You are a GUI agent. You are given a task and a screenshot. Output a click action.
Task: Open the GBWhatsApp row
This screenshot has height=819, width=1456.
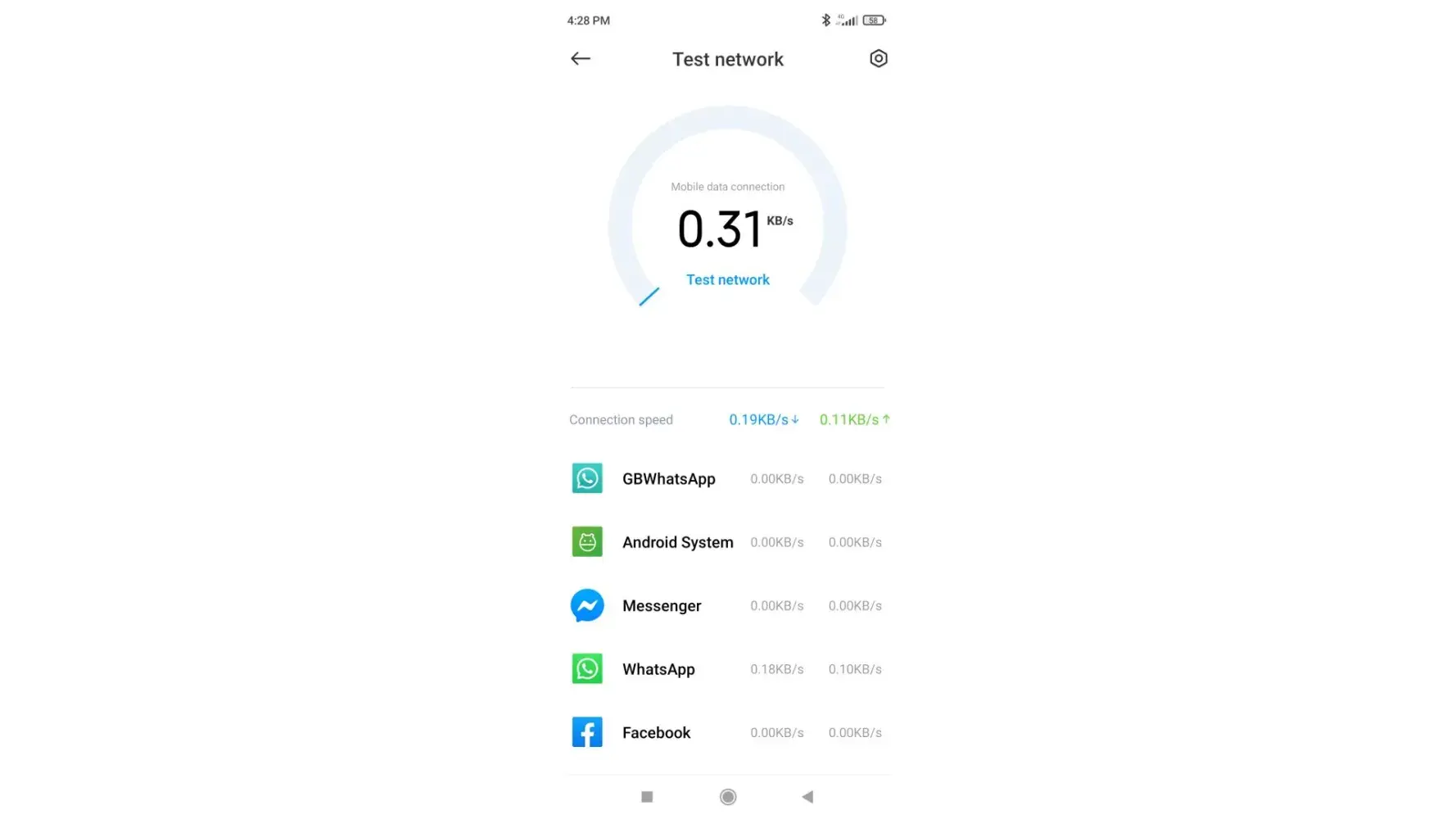click(x=726, y=479)
